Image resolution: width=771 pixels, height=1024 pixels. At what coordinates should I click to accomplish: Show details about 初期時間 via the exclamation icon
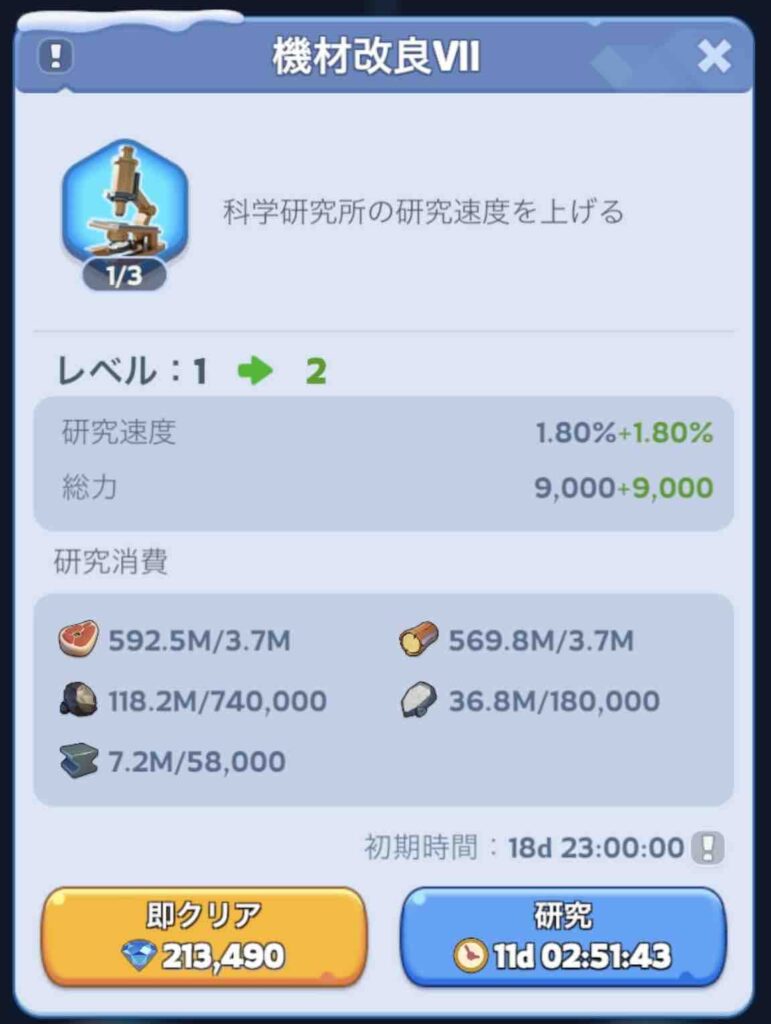click(707, 848)
